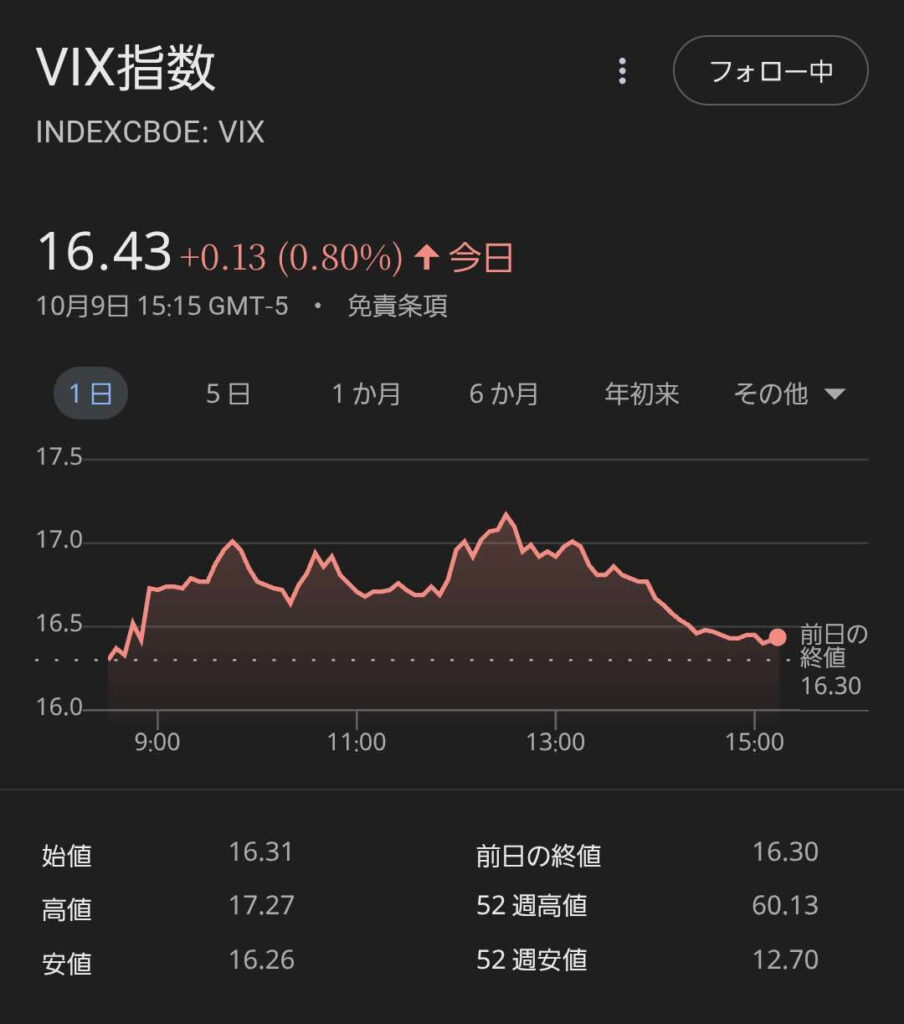Viewport: 904px width, 1024px height.
Task: View the 年初来 year-to-date chart
Action: (641, 394)
